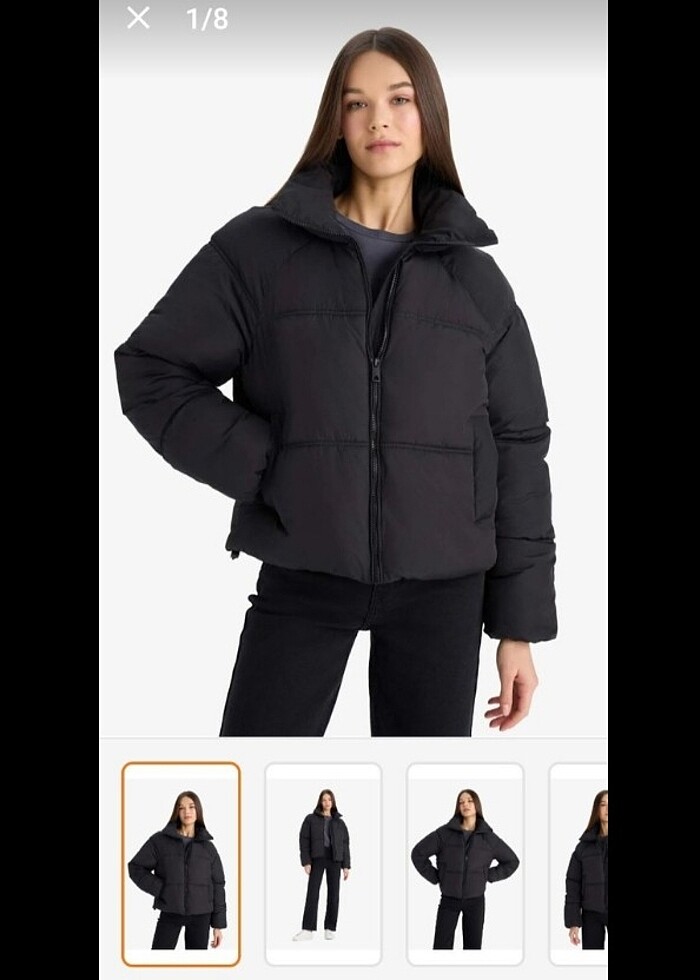
Task: Select the first highlighted jacket thumbnail
Action: (181, 864)
